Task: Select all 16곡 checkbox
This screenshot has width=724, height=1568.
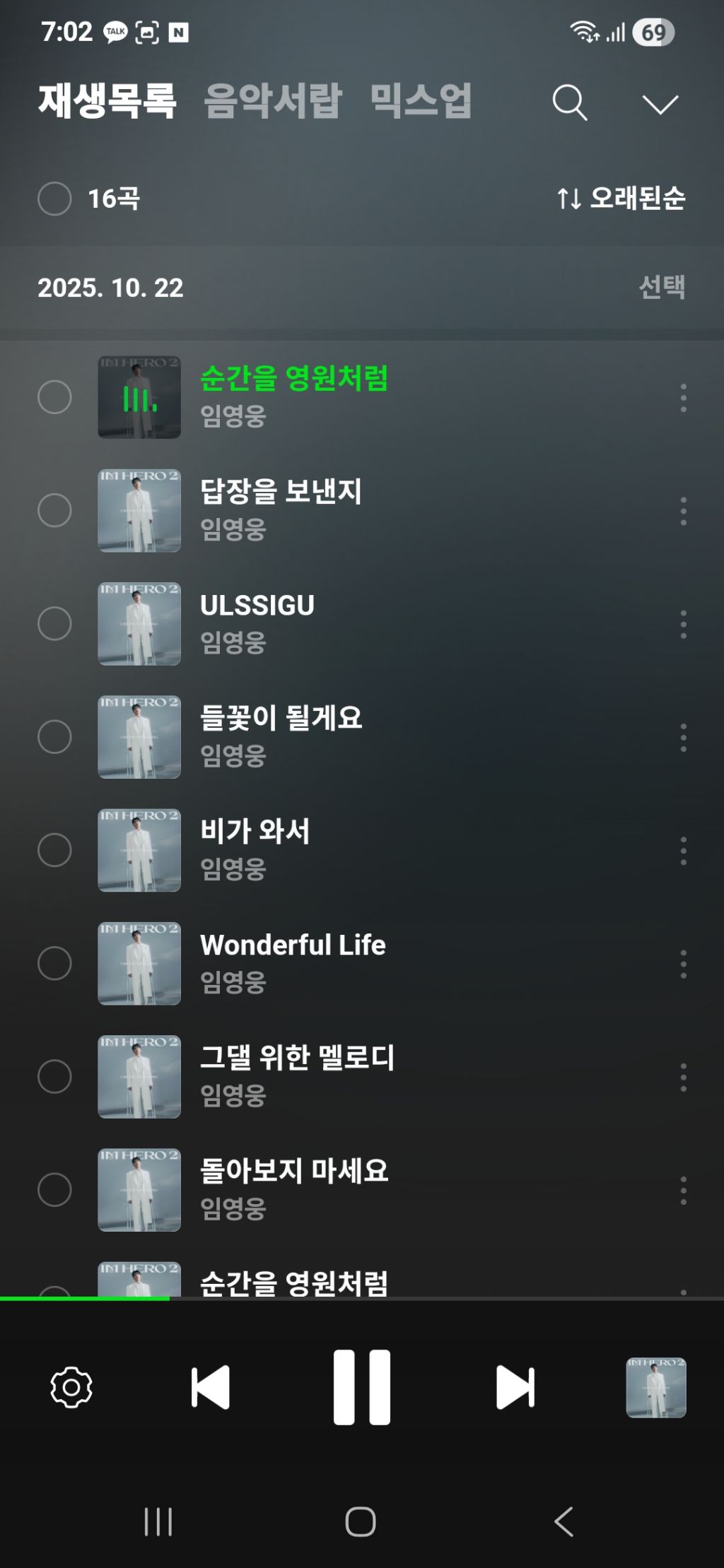Action: click(x=54, y=199)
